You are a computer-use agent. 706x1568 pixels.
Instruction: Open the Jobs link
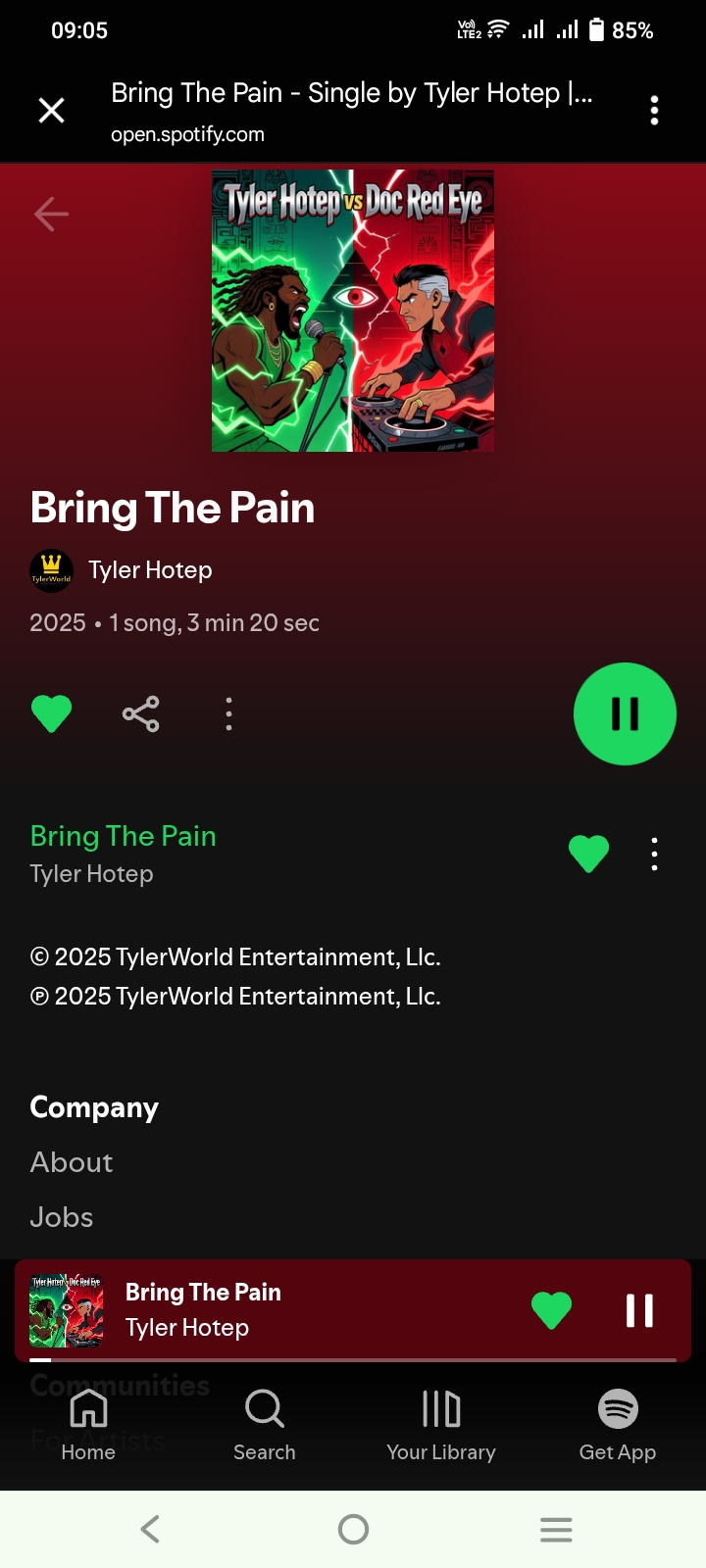tap(62, 1217)
